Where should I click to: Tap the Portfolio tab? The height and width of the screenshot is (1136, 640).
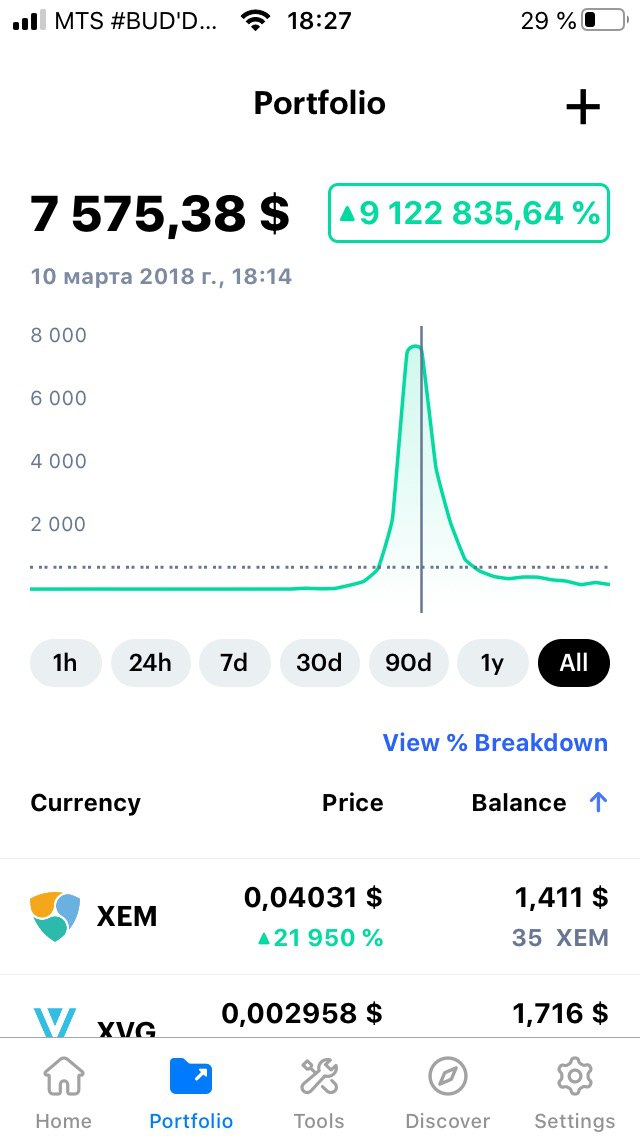tap(191, 1092)
